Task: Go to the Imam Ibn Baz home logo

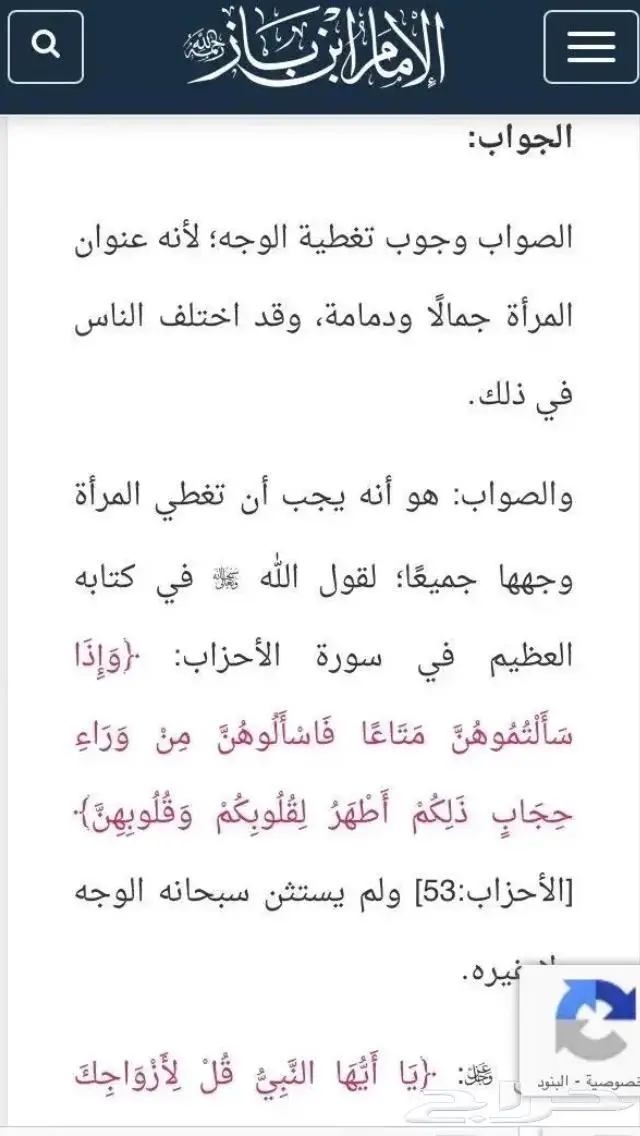Action: click(x=316, y=50)
